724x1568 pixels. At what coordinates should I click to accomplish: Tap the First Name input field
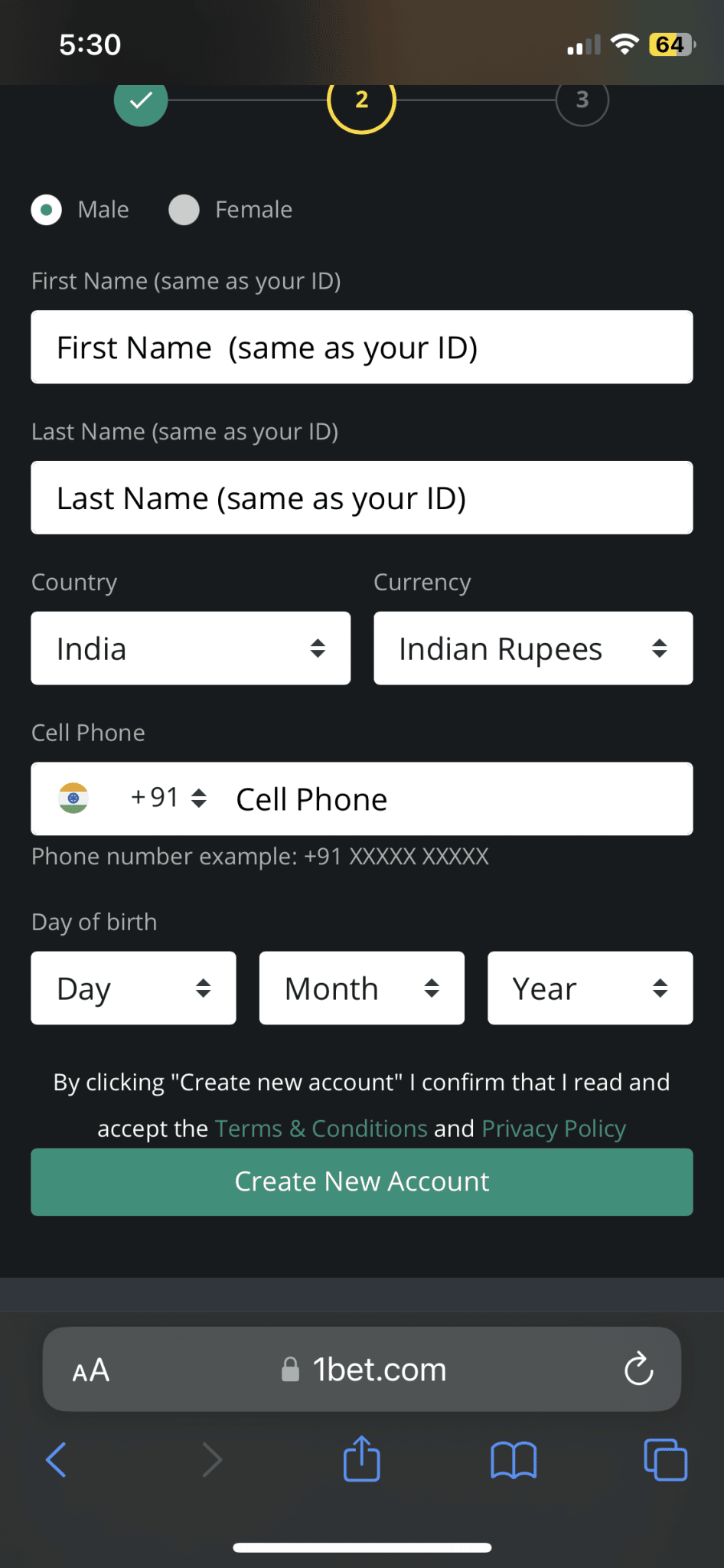(x=362, y=347)
